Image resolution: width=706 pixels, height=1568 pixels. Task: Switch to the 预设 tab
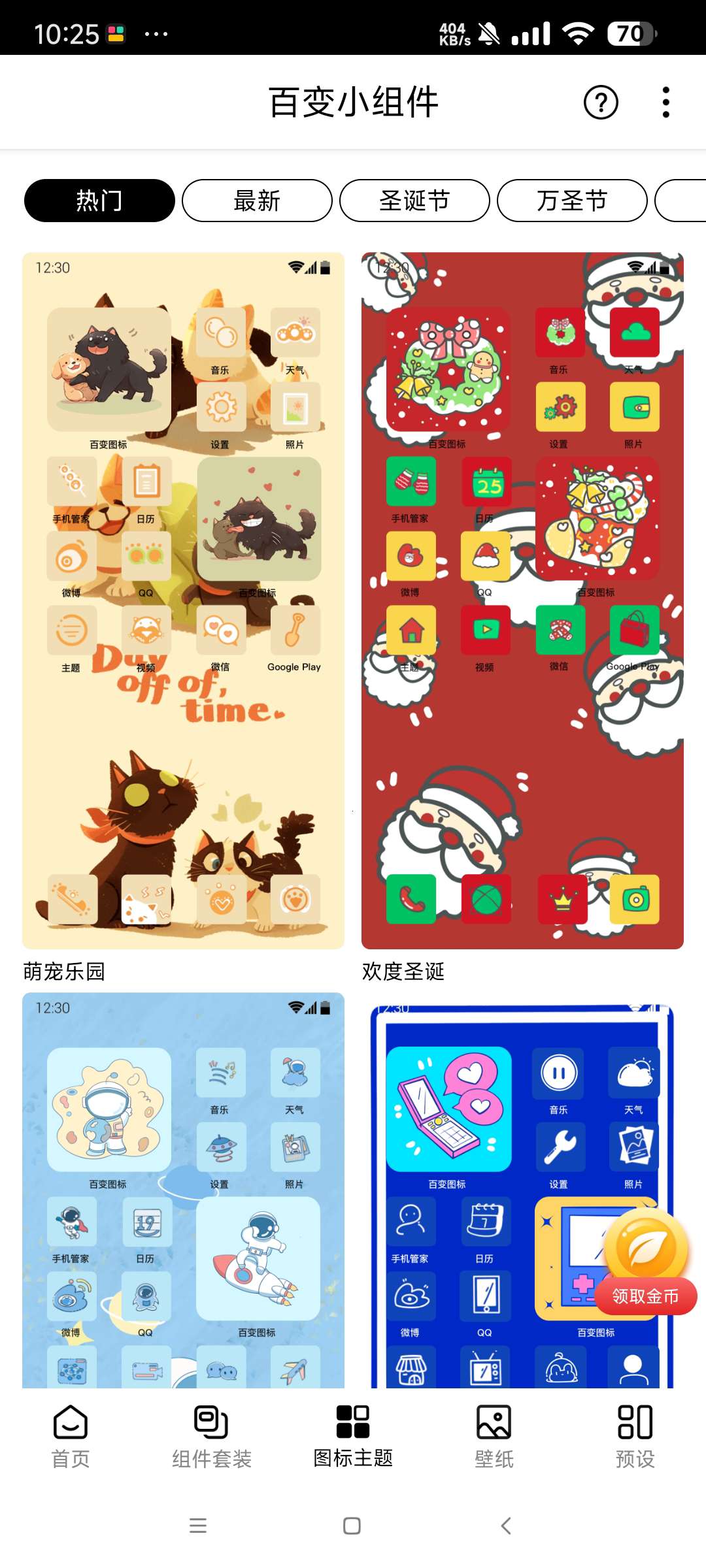click(635, 1436)
